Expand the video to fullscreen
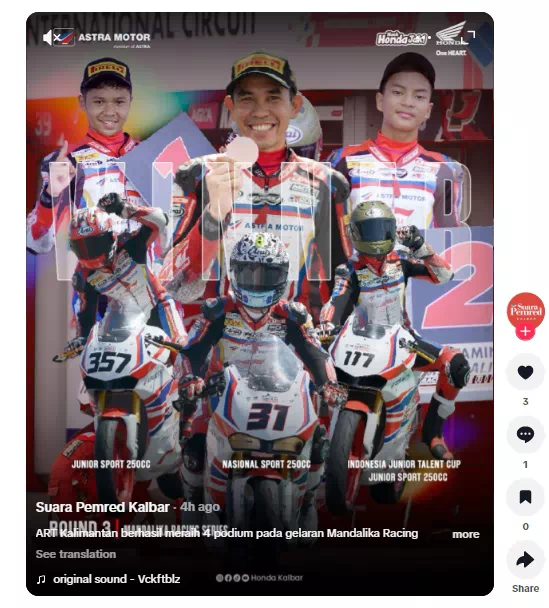This screenshot has width=549, height=608. (470, 37)
